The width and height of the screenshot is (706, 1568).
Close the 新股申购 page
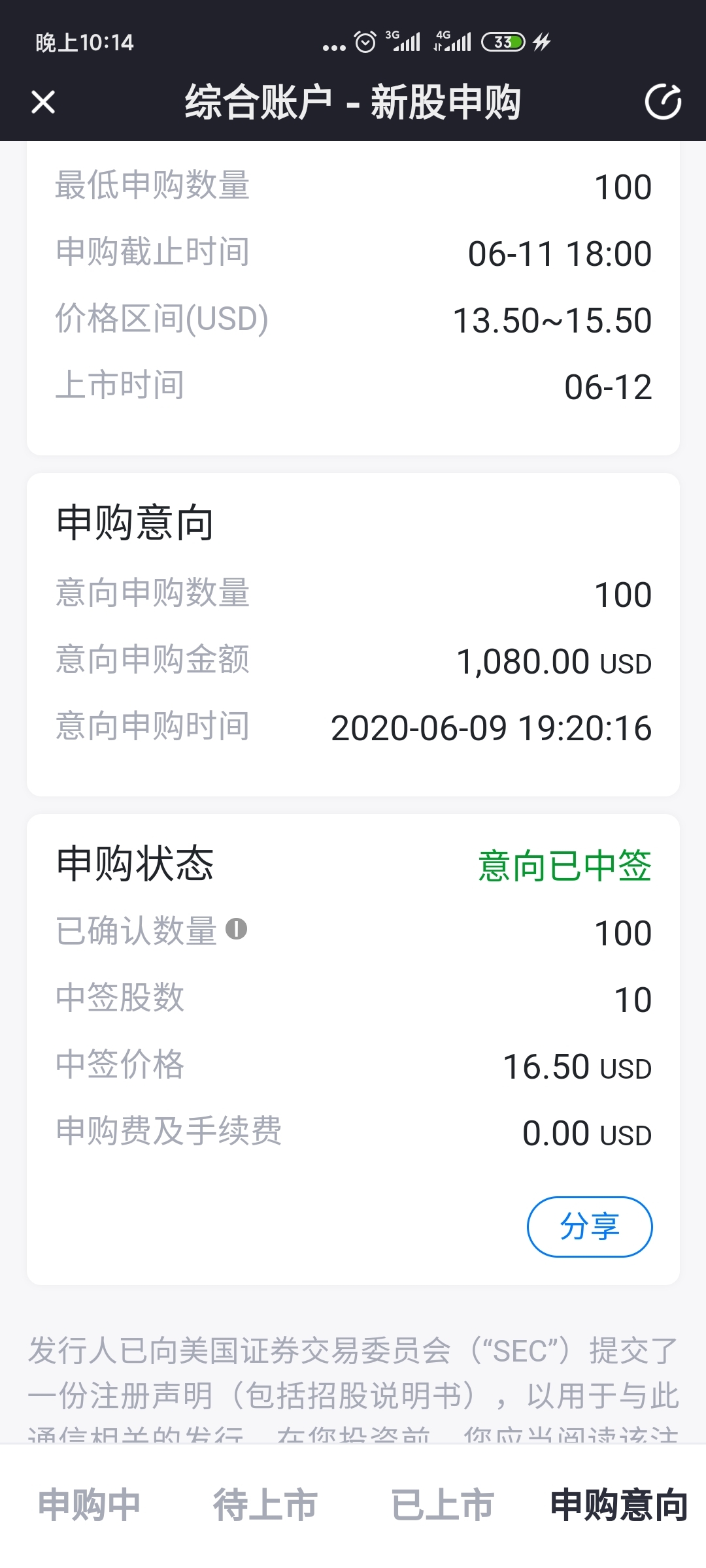pyautogui.click(x=43, y=102)
